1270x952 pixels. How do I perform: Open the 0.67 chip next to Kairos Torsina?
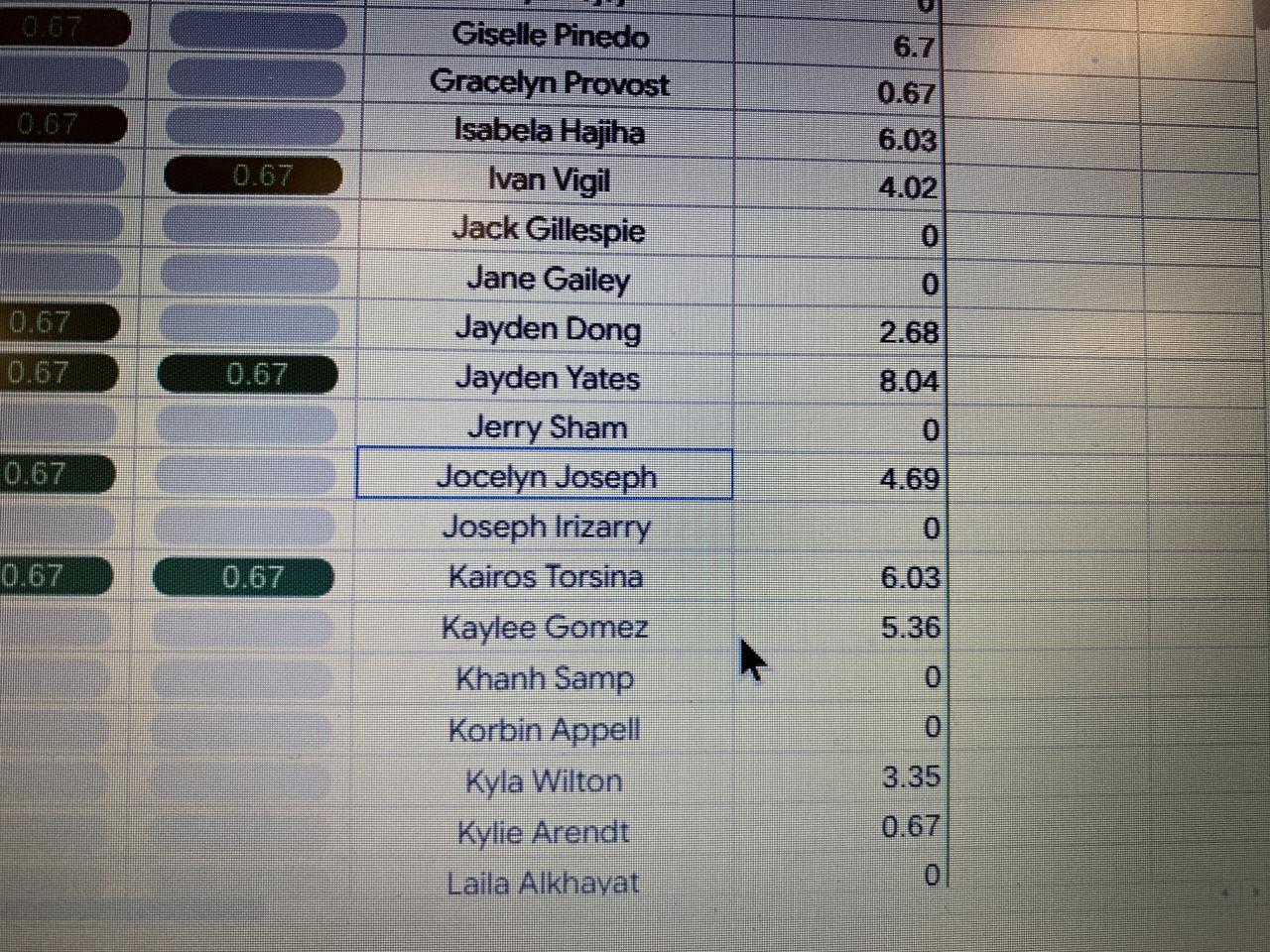(x=244, y=577)
